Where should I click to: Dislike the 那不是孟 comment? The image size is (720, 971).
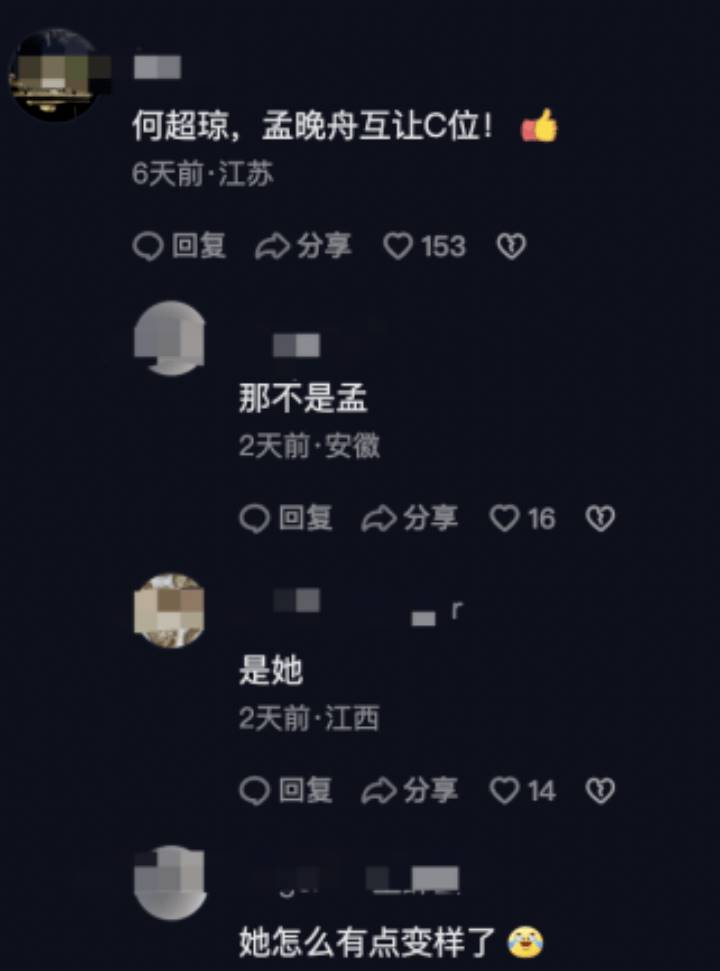pyautogui.click(x=599, y=518)
